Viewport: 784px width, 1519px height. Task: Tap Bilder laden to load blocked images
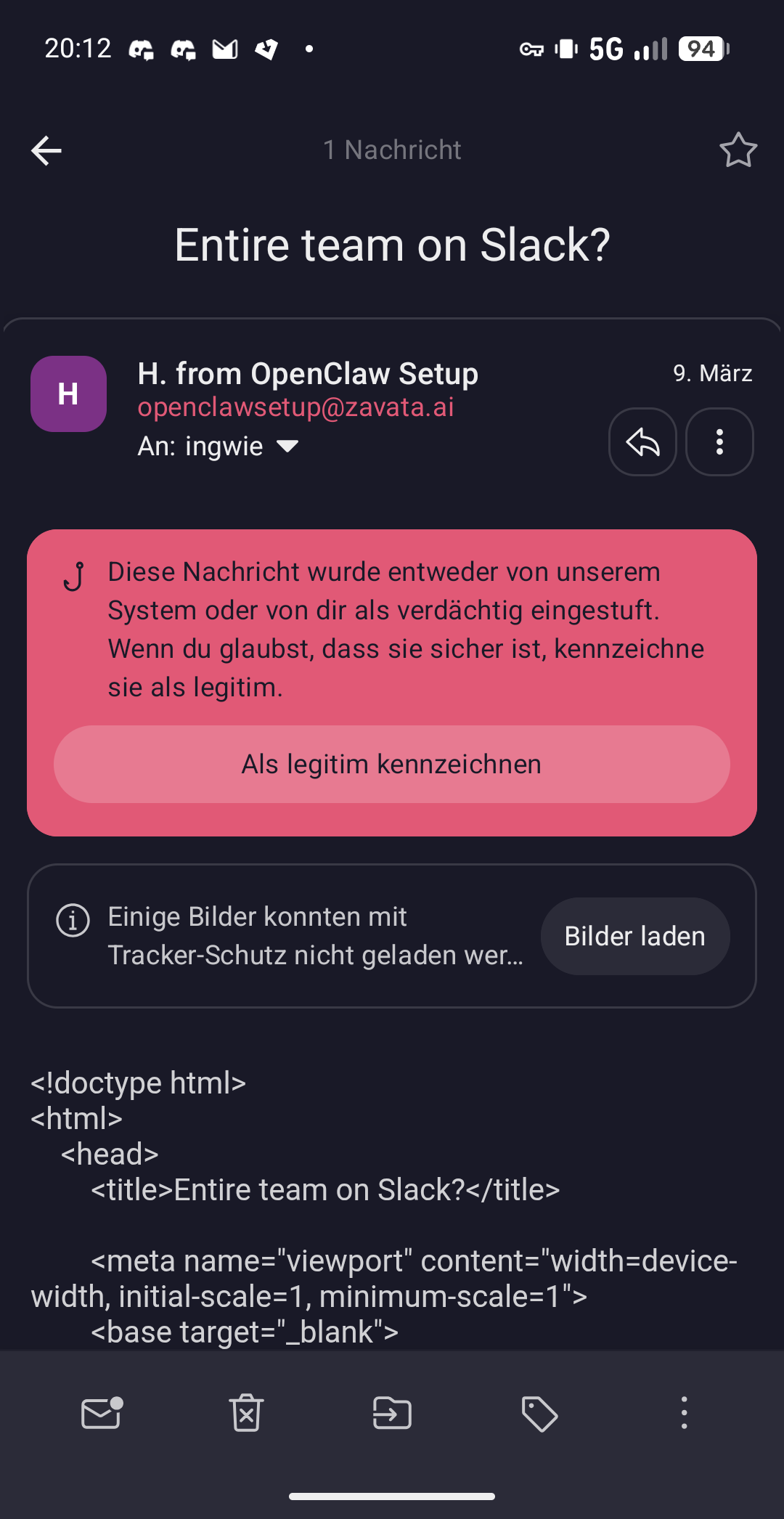[635, 936]
